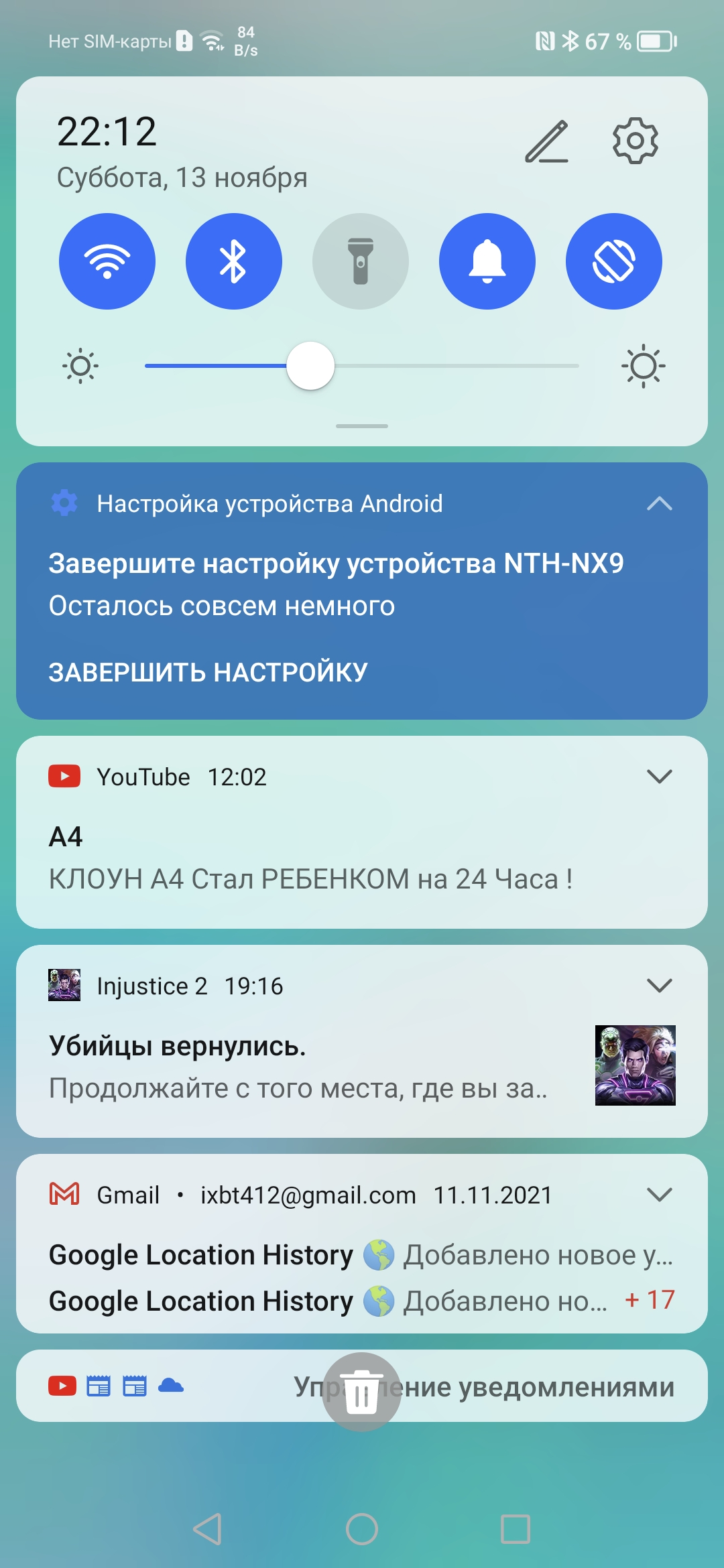Open settings via the gear icon

coord(635,141)
